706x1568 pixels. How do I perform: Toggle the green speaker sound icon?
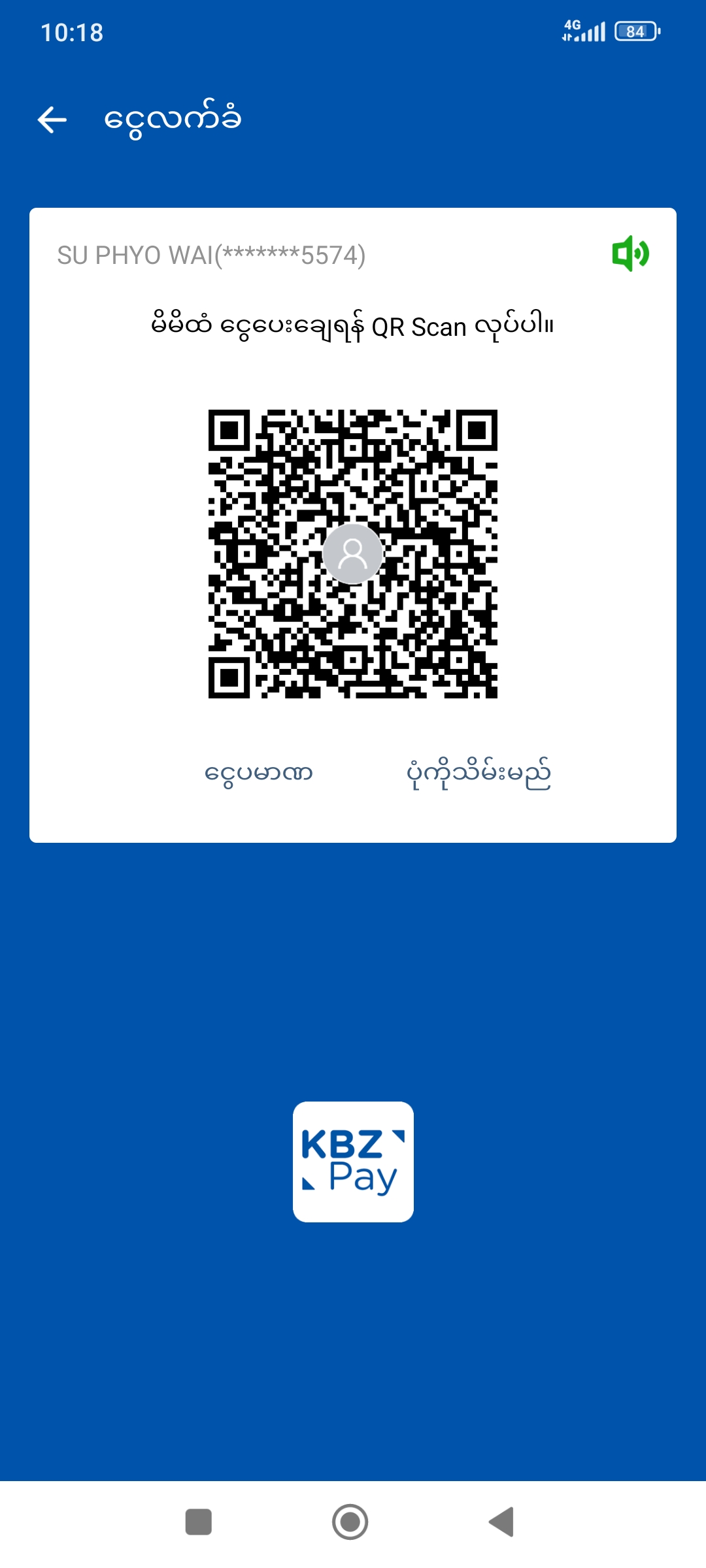pos(630,253)
